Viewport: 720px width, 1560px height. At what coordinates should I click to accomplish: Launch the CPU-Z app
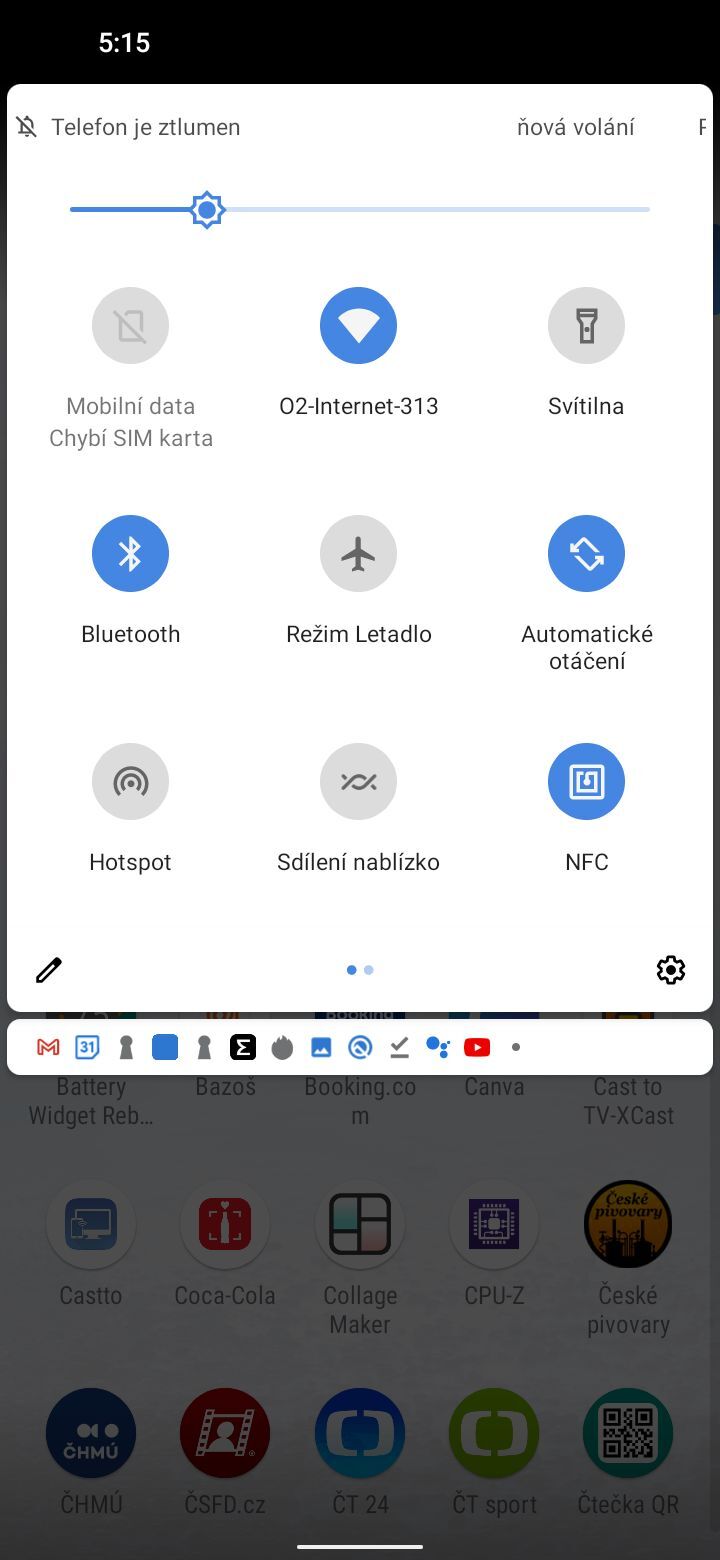coord(494,1224)
